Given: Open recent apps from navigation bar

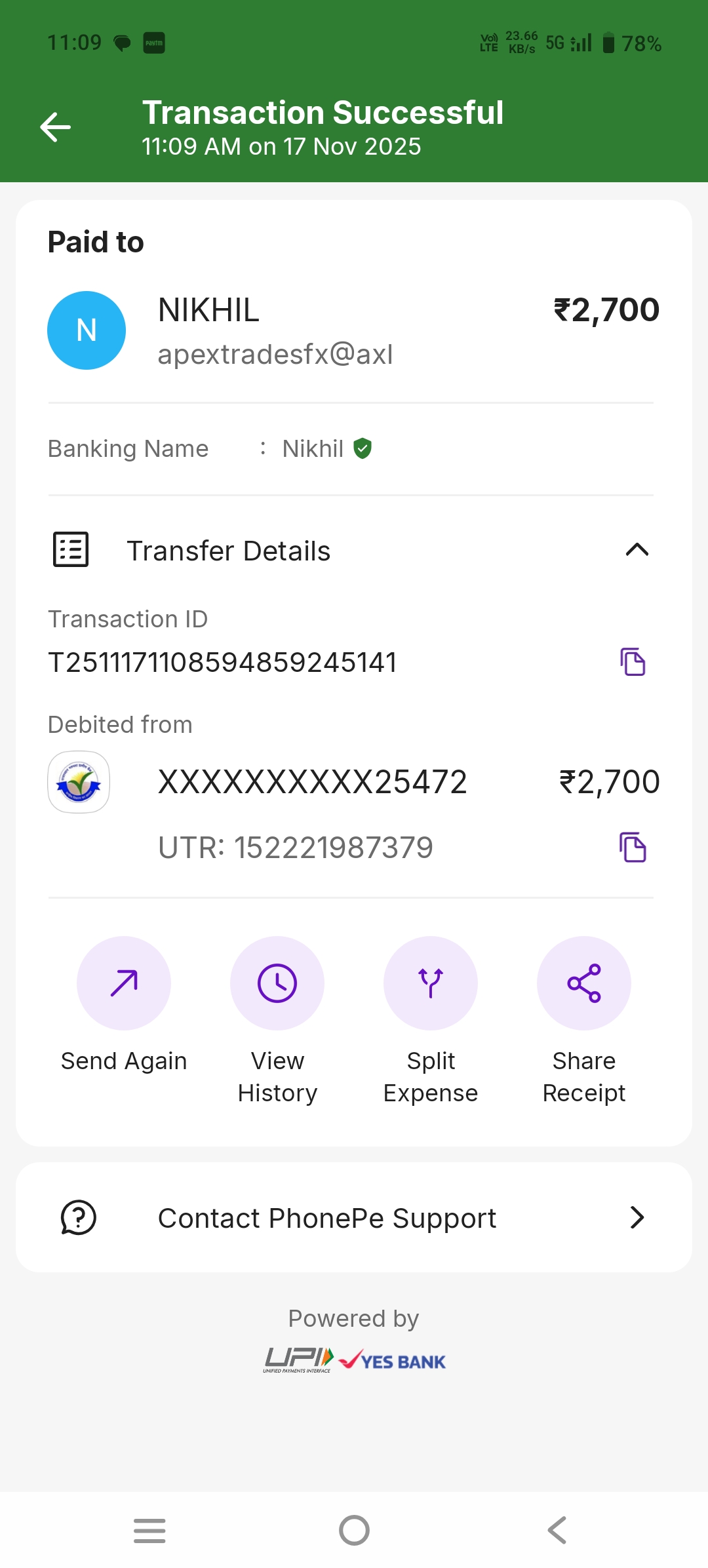Looking at the screenshot, I should [x=149, y=1531].
